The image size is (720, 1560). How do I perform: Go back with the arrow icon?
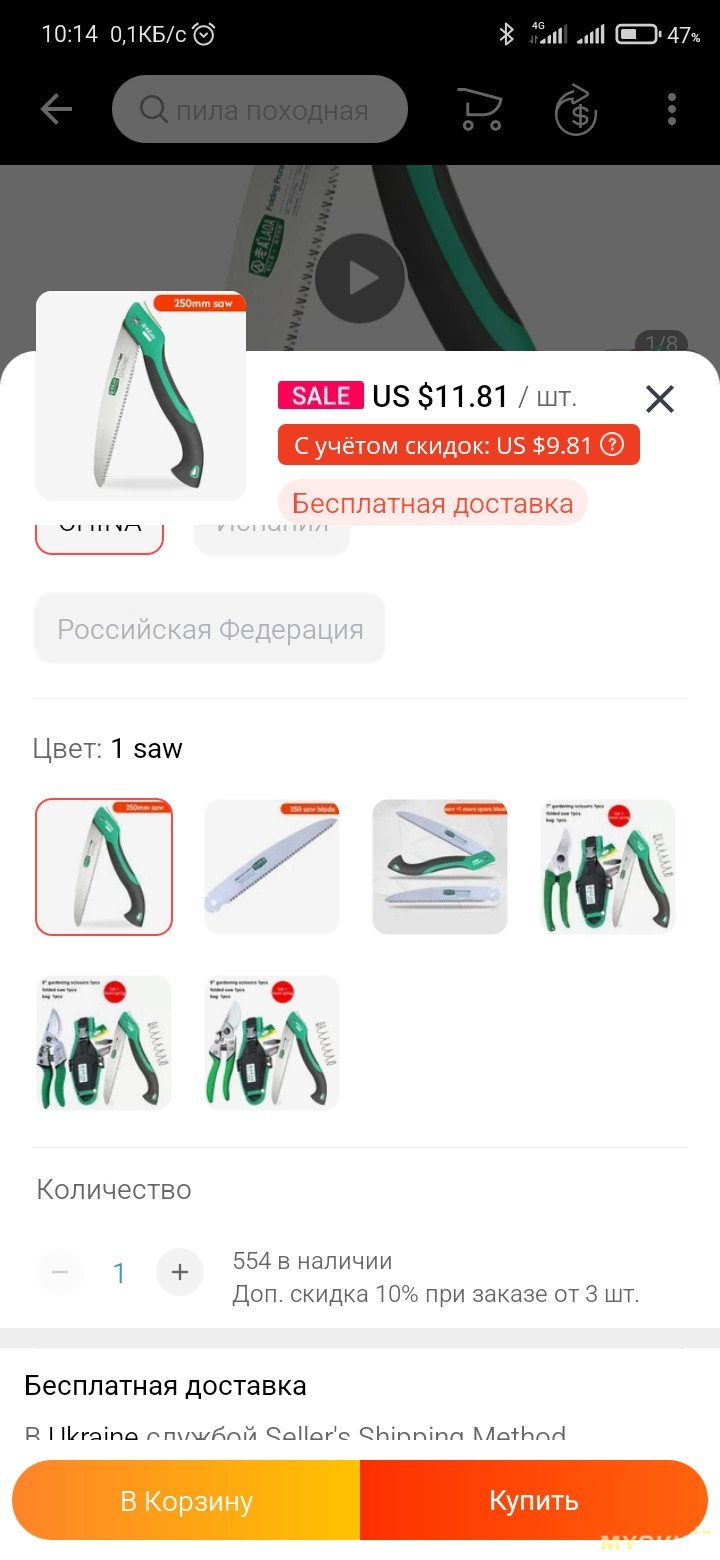coord(56,110)
